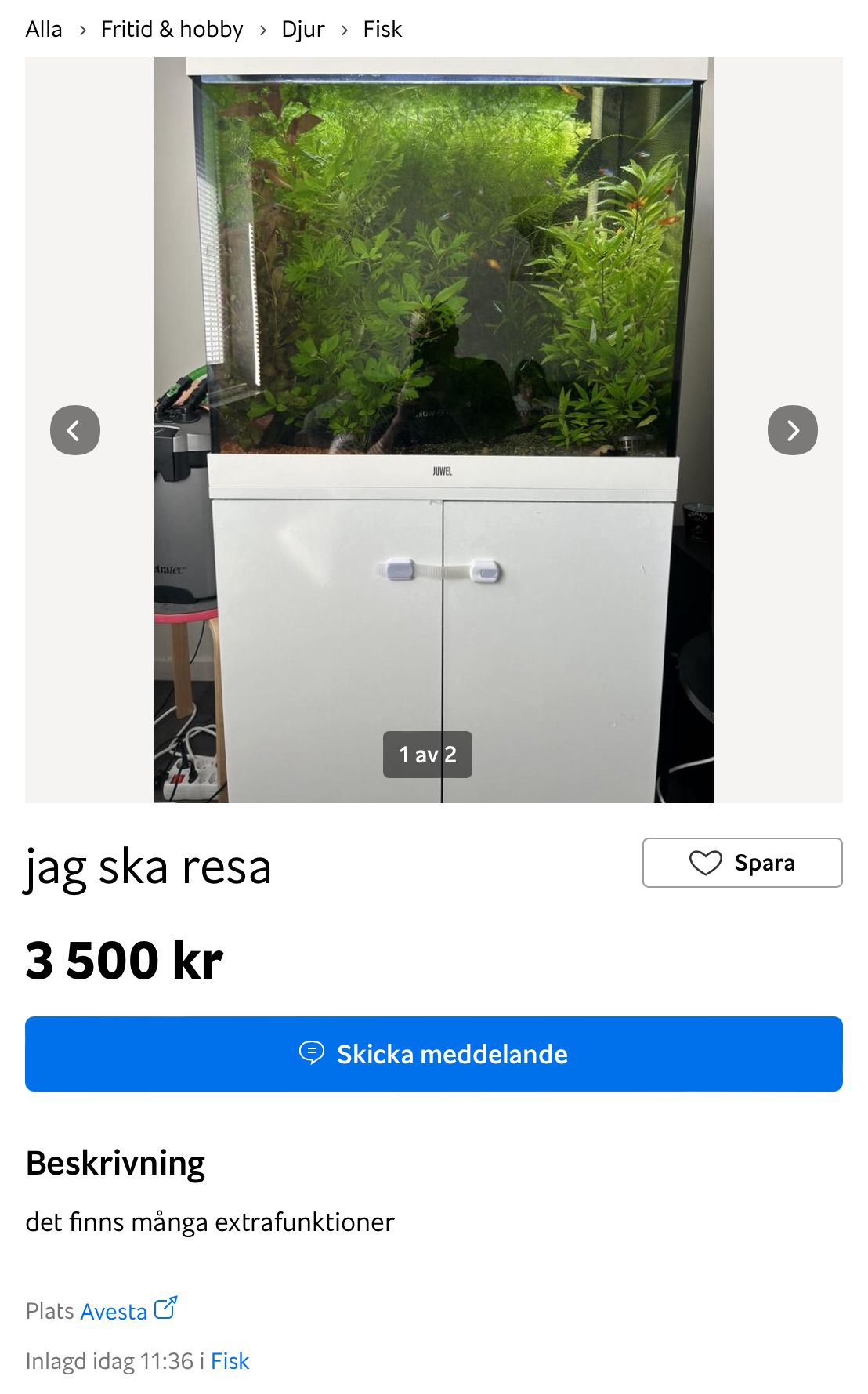Open the Djur category breadcrumb
868x1394 pixels.
click(302, 29)
